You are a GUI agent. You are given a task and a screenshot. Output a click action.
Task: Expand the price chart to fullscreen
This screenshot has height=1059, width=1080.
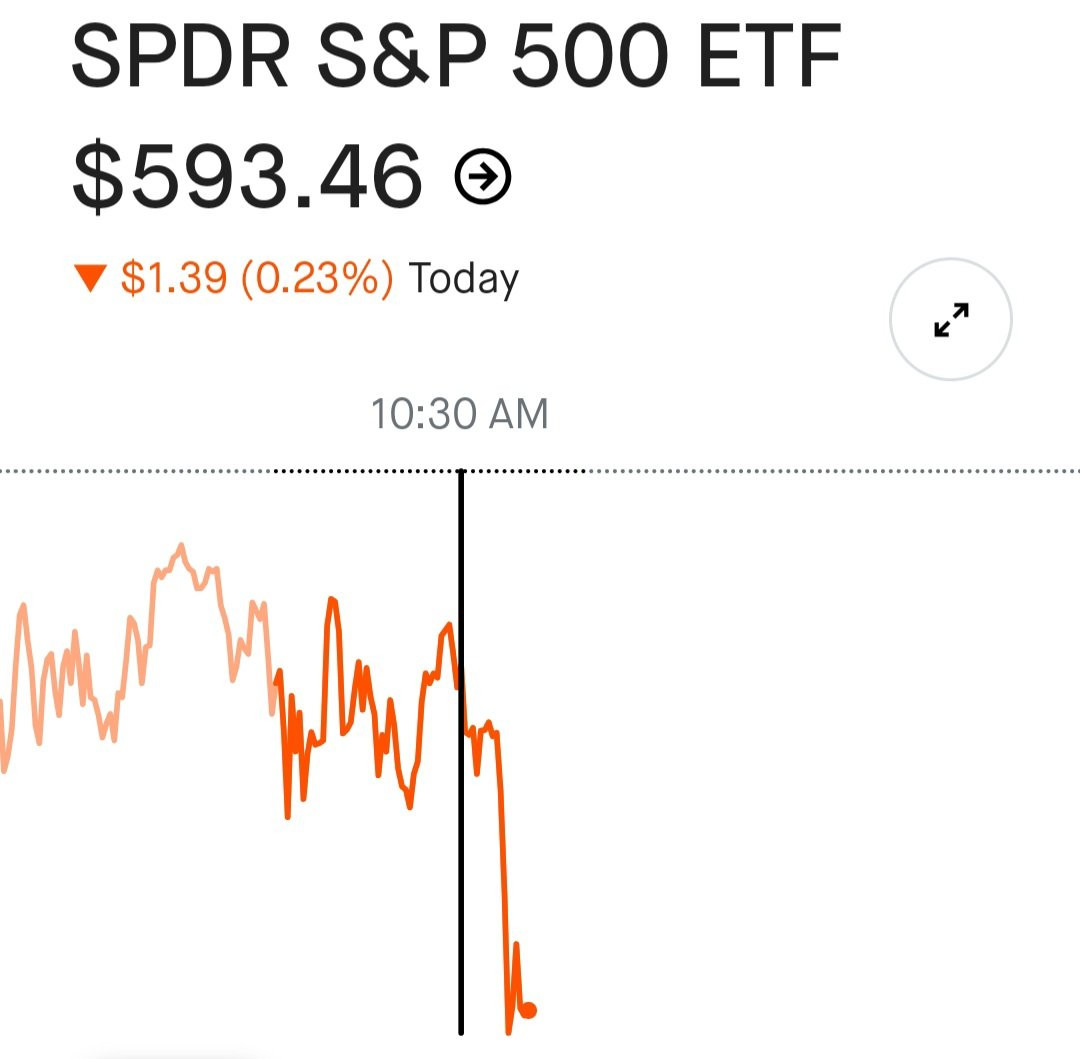pos(951,319)
